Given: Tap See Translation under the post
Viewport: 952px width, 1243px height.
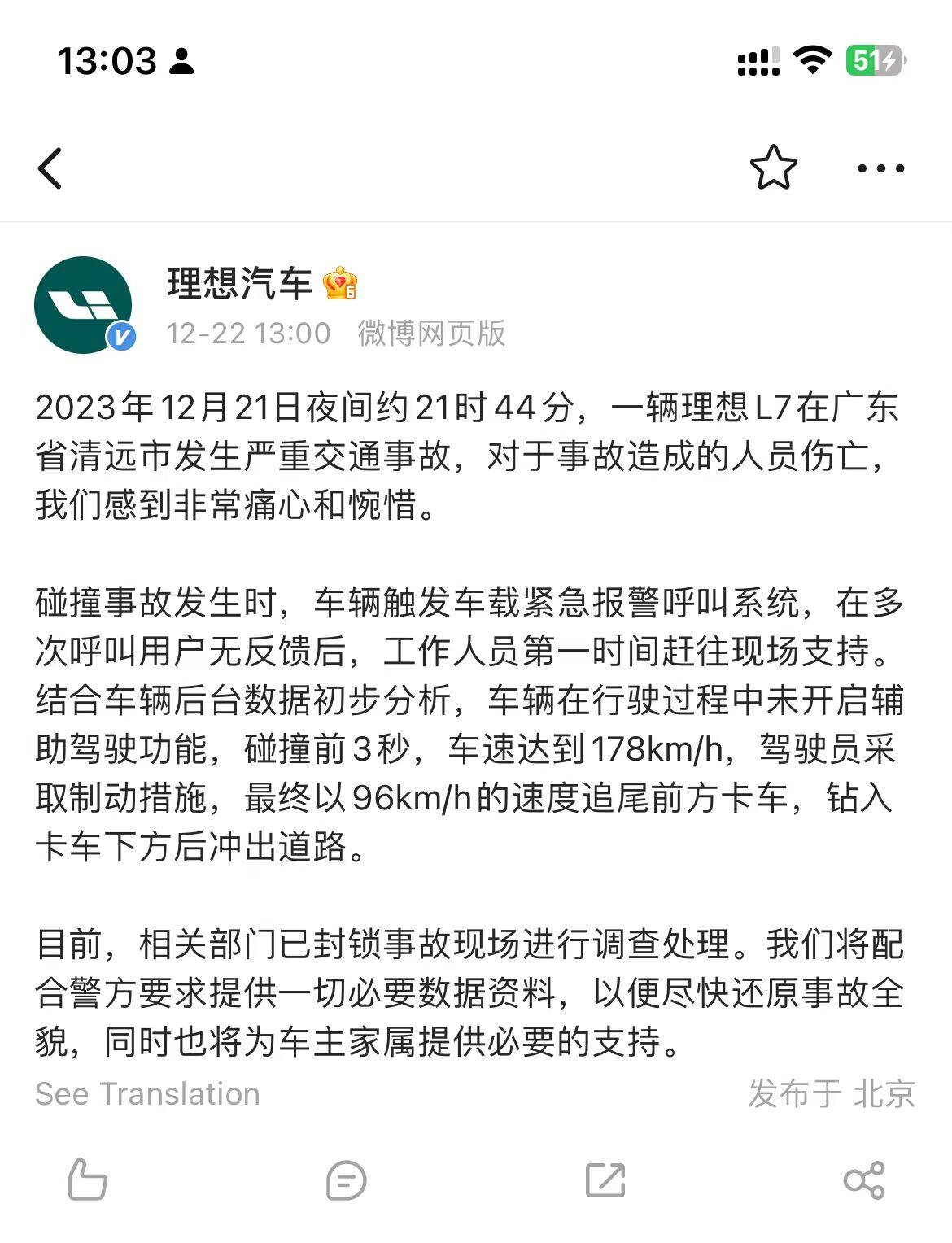Looking at the screenshot, I should pyautogui.click(x=147, y=1094).
